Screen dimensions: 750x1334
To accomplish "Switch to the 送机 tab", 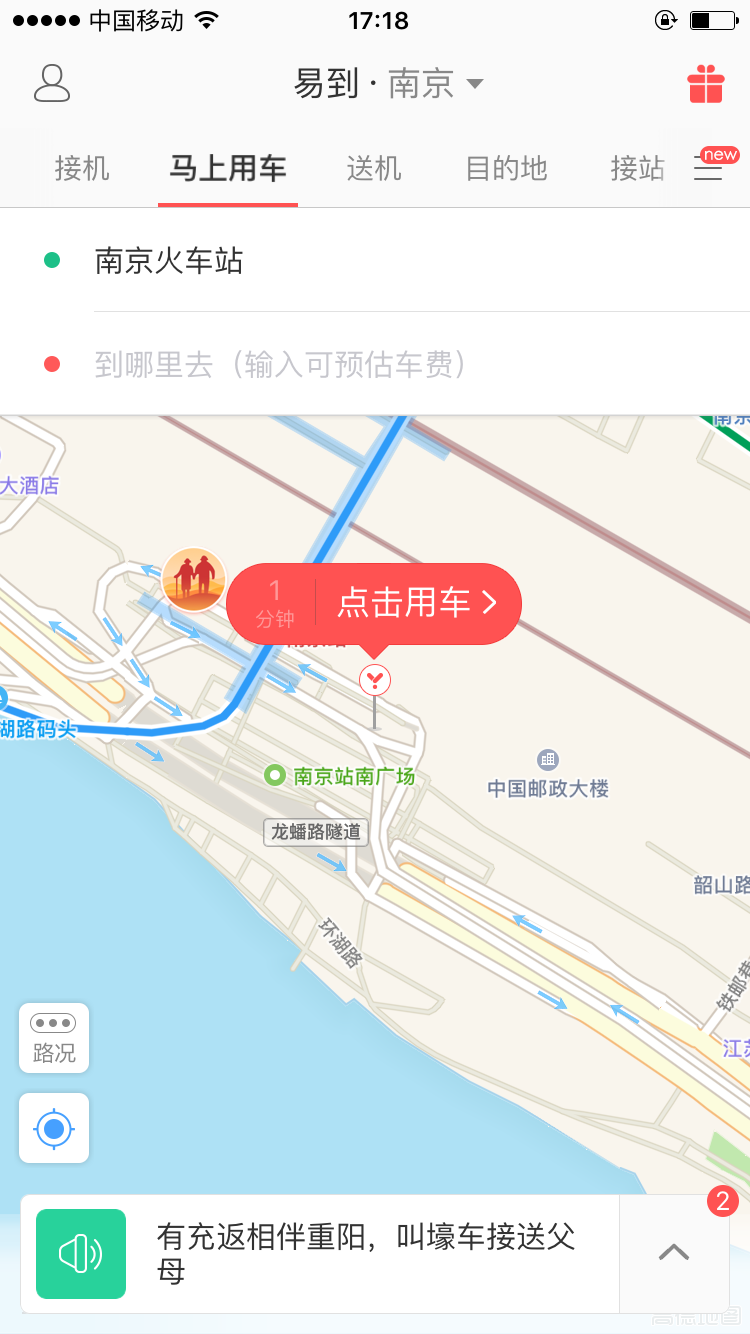I will pos(374,168).
